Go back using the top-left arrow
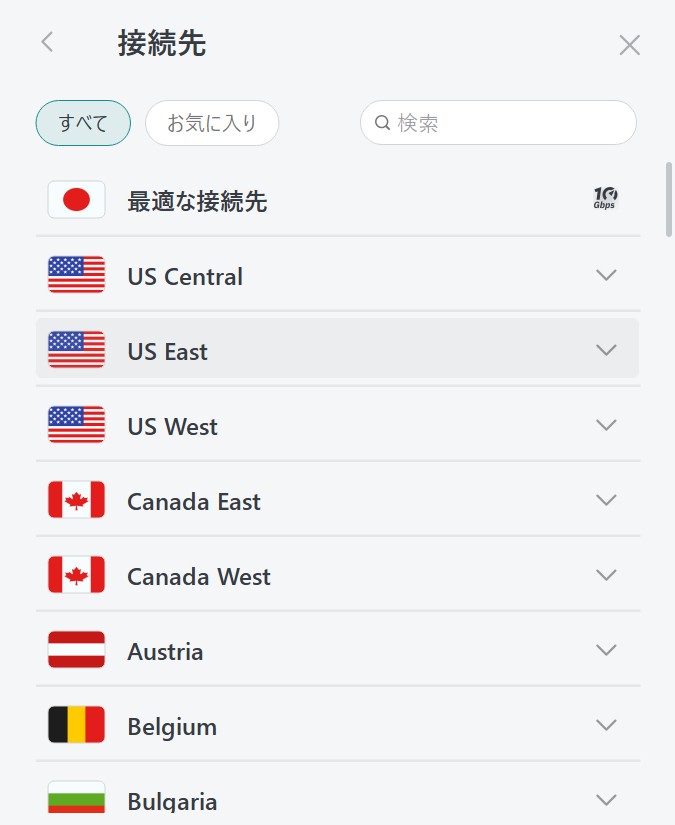Image resolution: width=675 pixels, height=825 pixels. click(47, 43)
